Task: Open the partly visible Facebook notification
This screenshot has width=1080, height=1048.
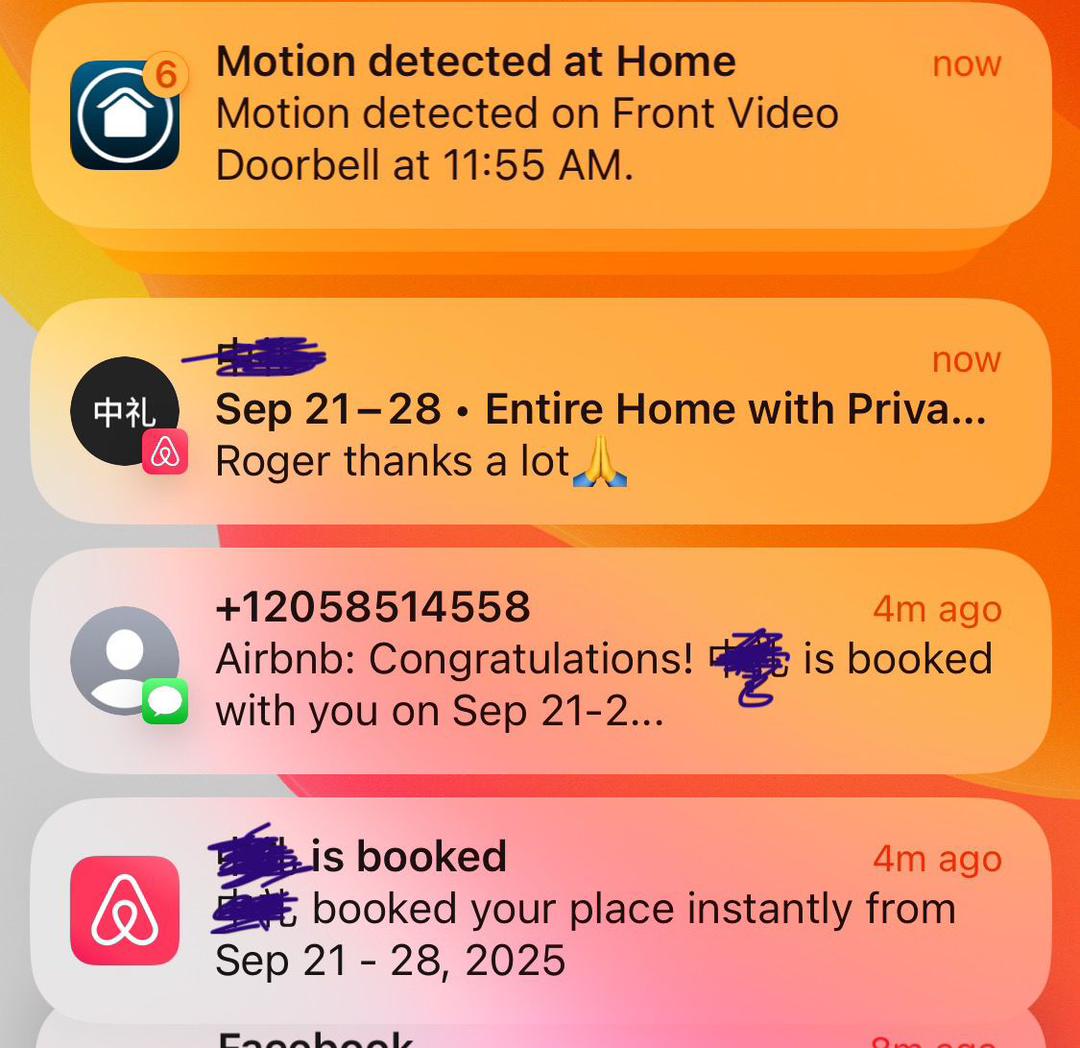Action: tap(540, 1035)
